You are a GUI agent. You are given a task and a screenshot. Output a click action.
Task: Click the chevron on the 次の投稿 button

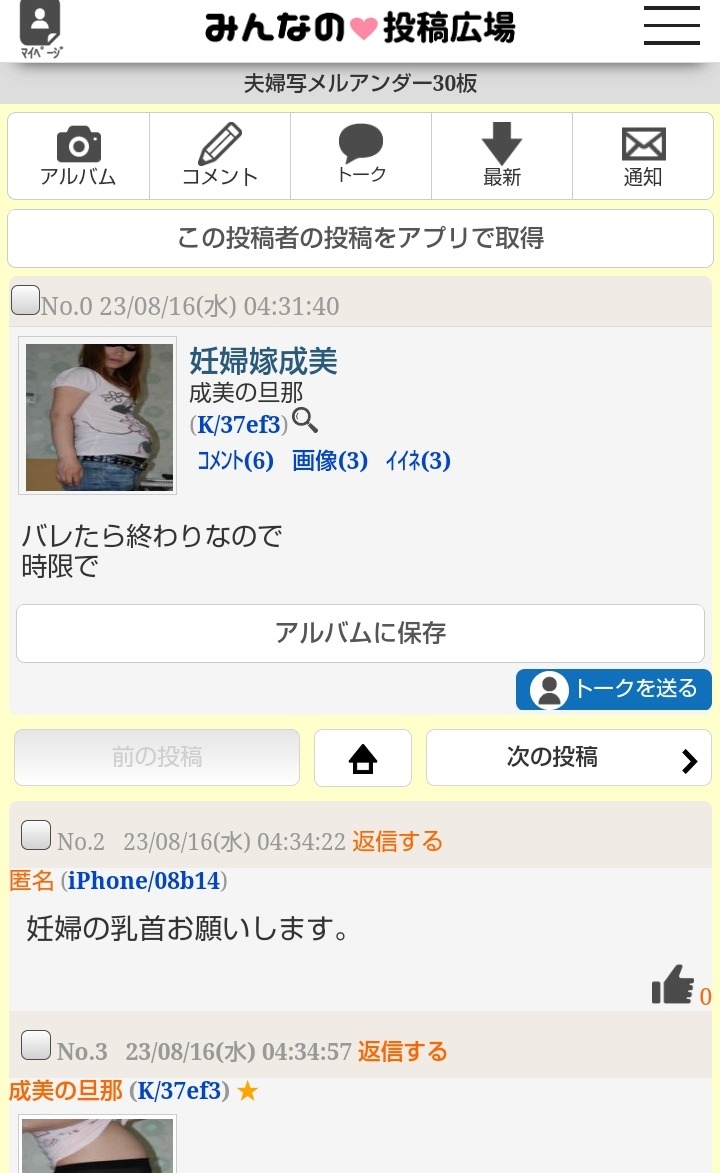pyautogui.click(x=689, y=760)
